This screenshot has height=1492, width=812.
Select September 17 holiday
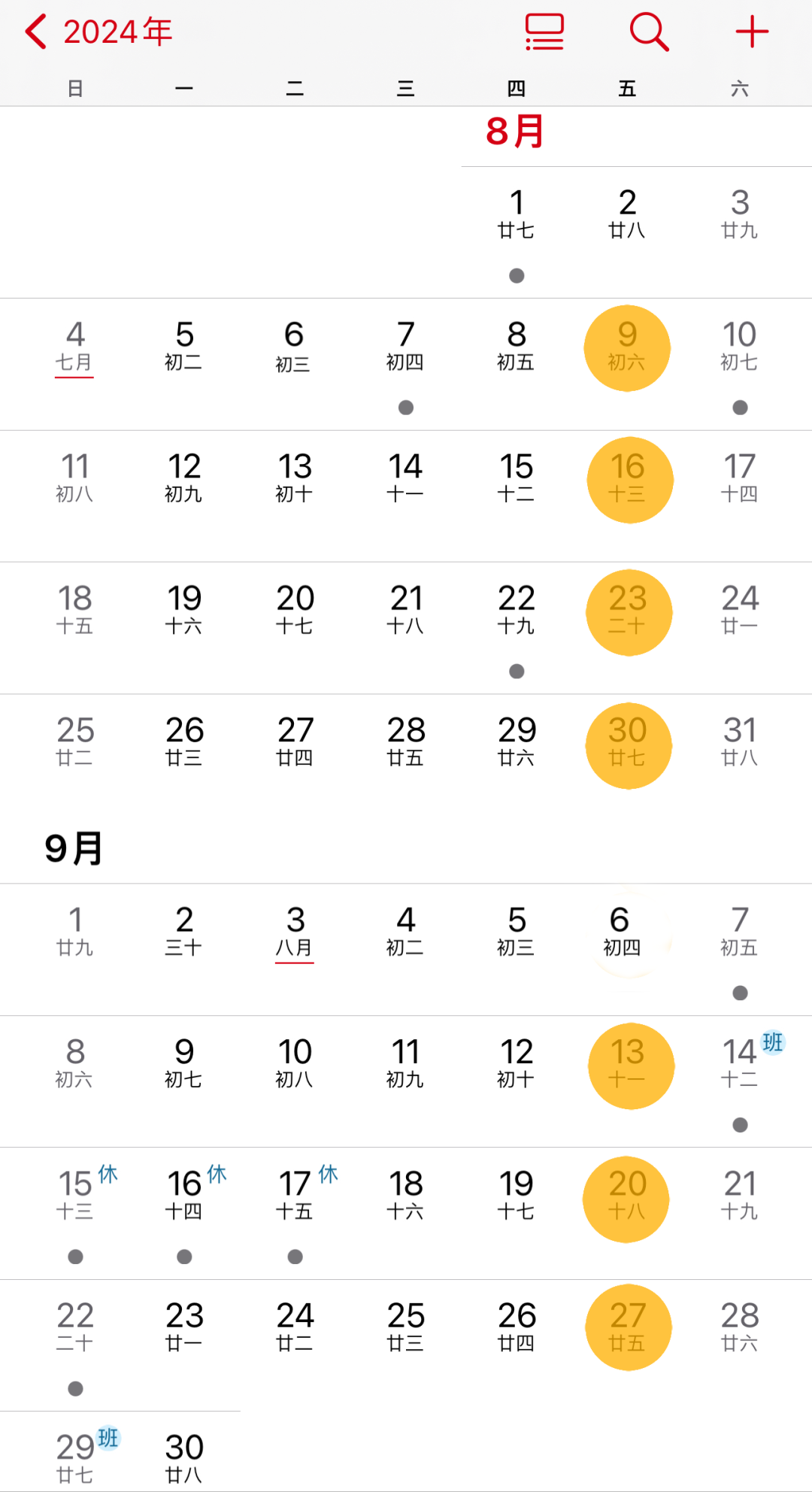coord(295,1196)
